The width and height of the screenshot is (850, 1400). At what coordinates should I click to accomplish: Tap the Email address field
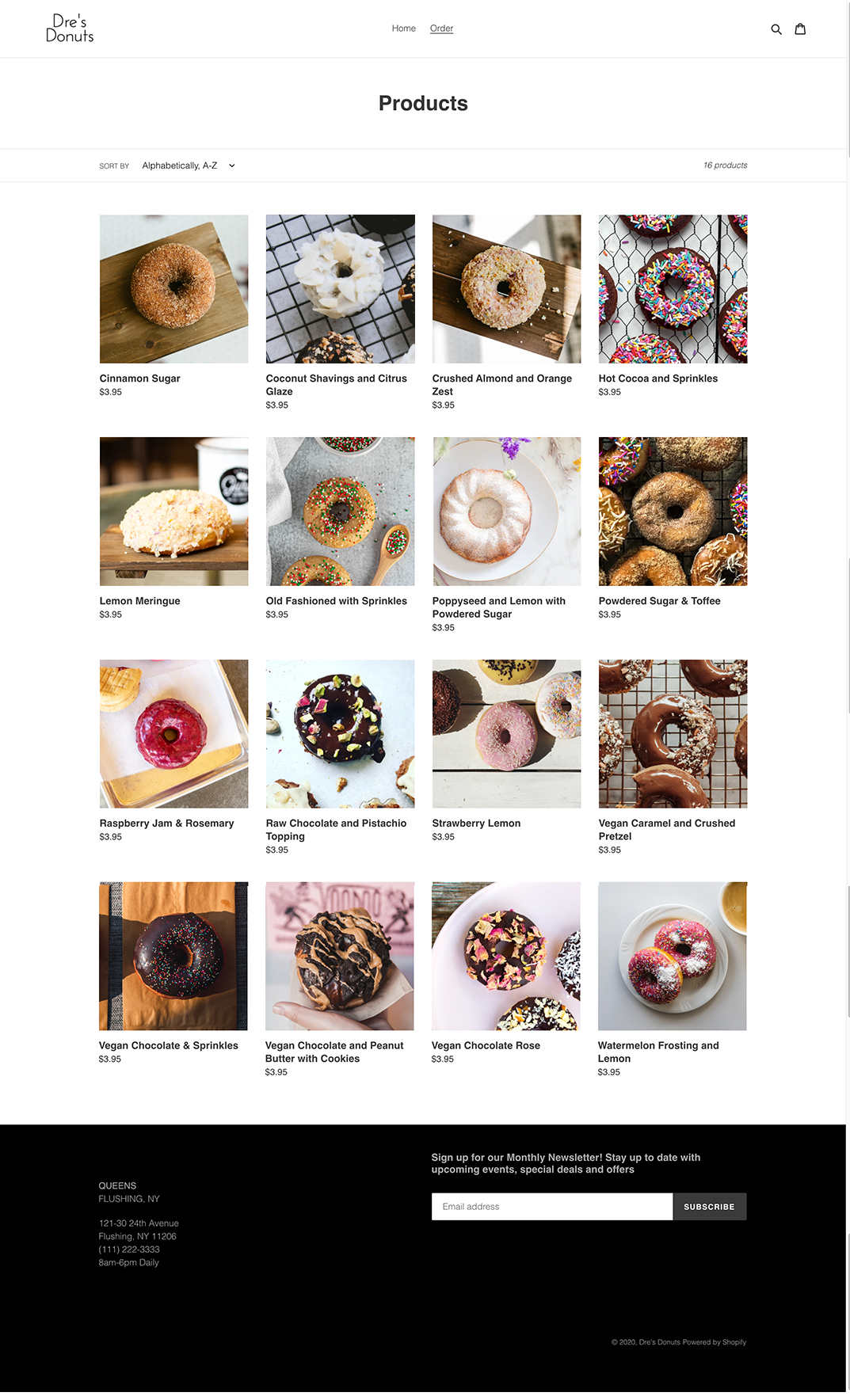click(x=551, y=1207)
